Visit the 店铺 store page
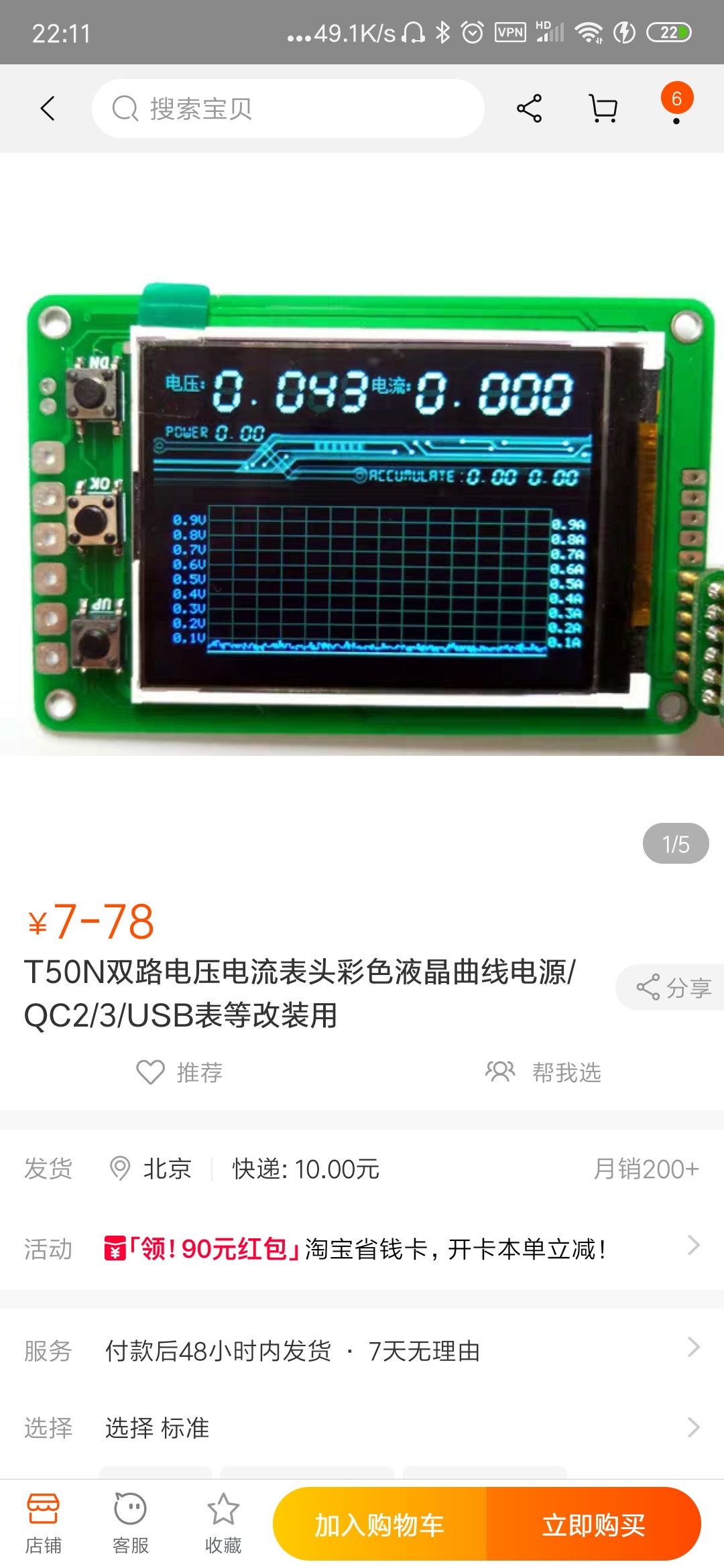 pos(44,1524)
